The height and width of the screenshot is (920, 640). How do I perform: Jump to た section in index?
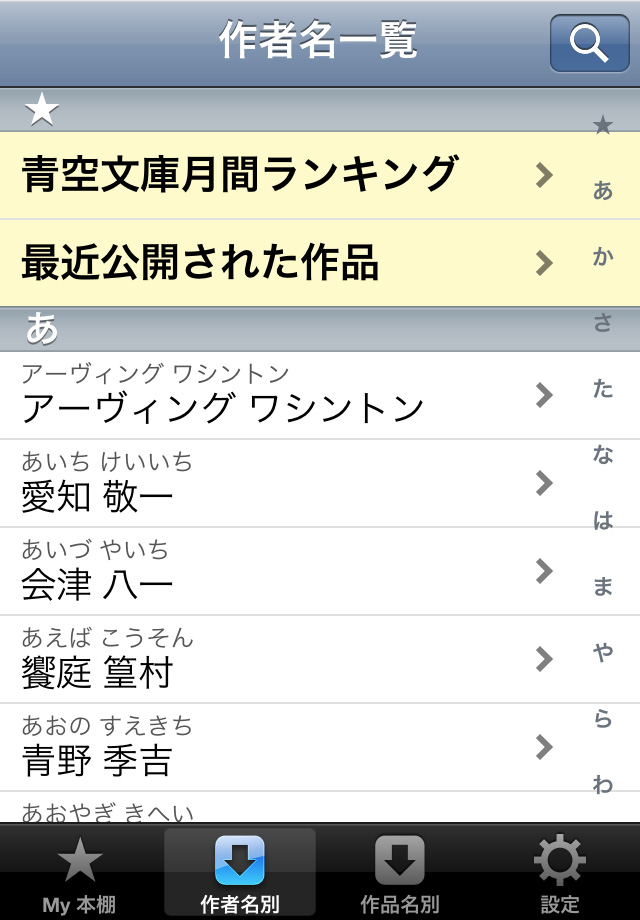[602, 389]
